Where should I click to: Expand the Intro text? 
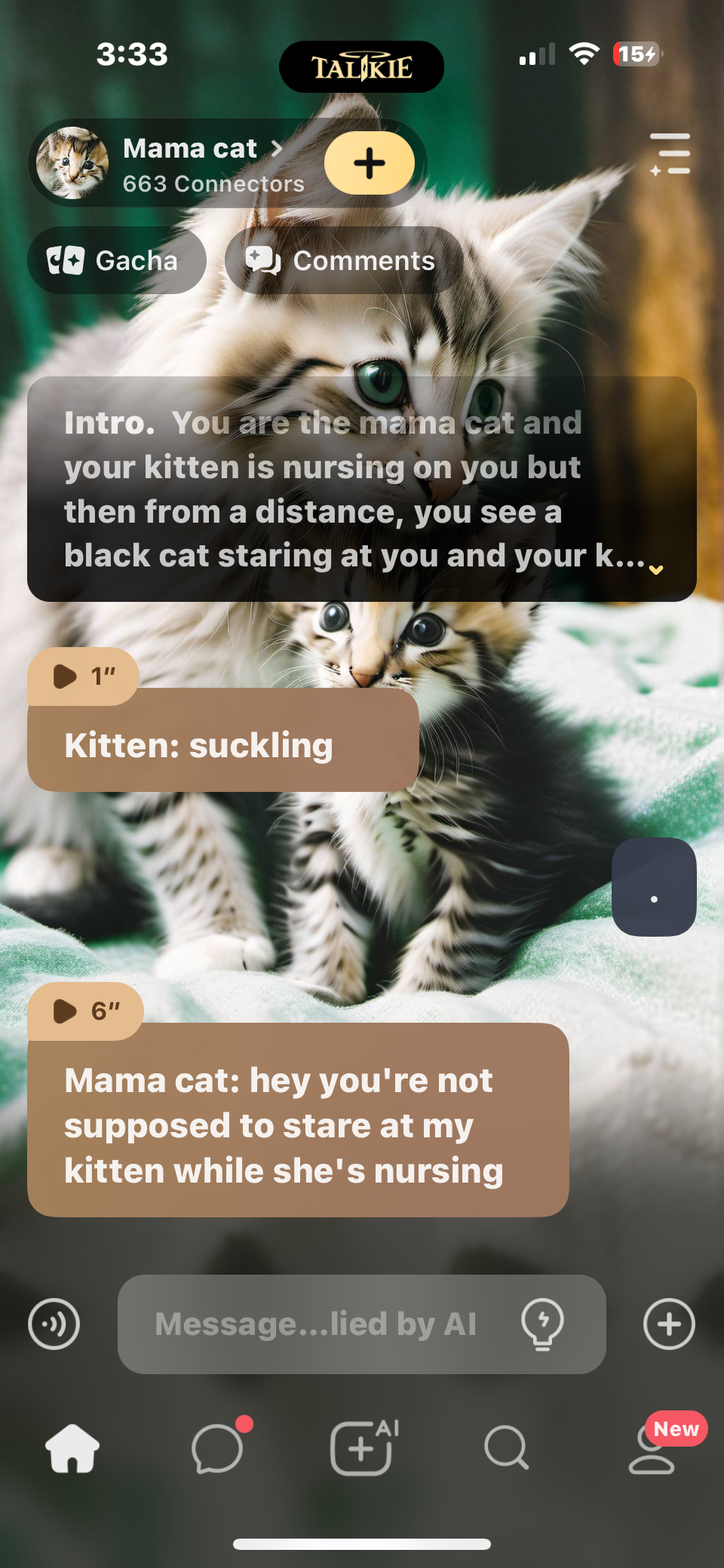(x=655, y=569)
